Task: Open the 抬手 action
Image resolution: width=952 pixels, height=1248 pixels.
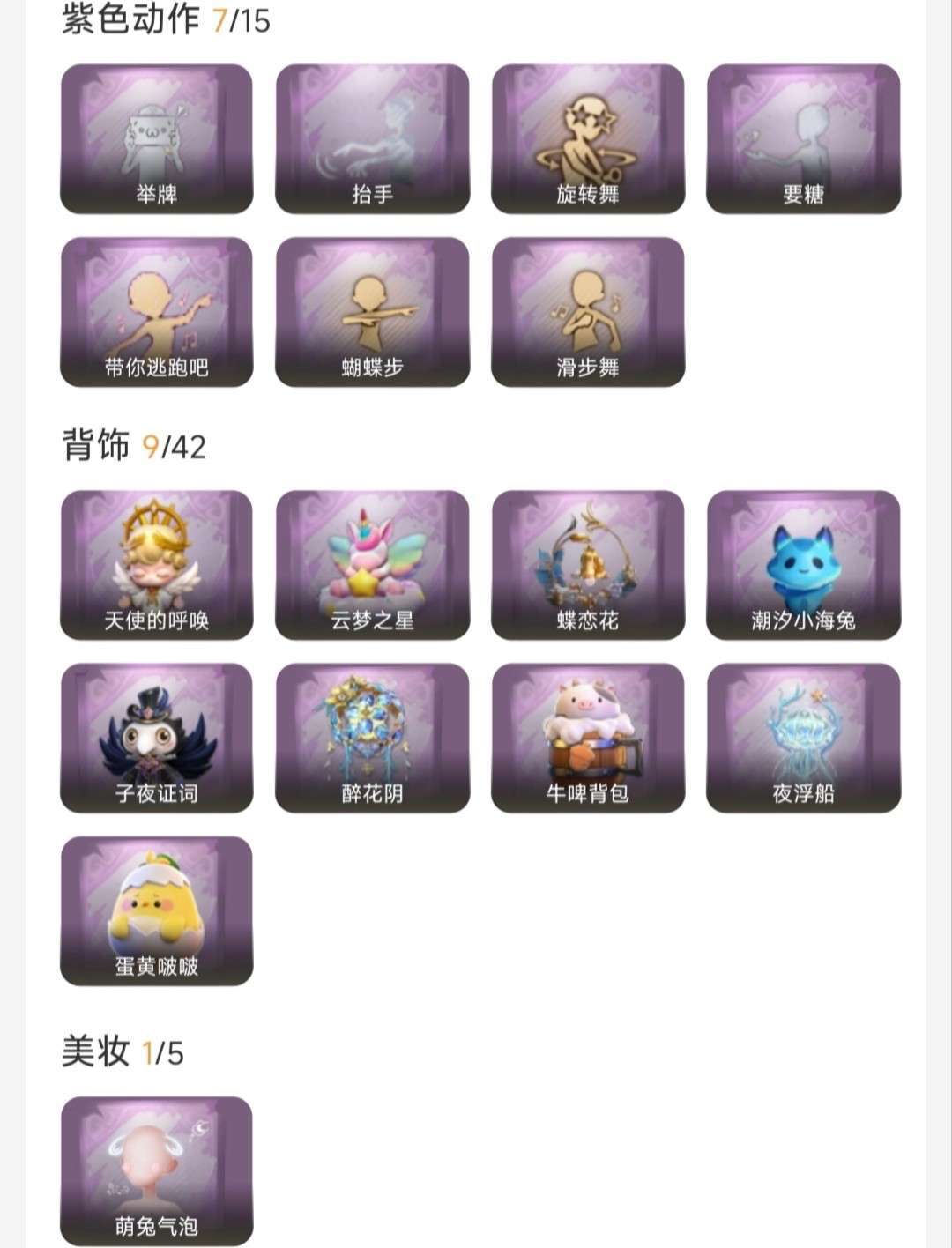Action: (370, 137)
